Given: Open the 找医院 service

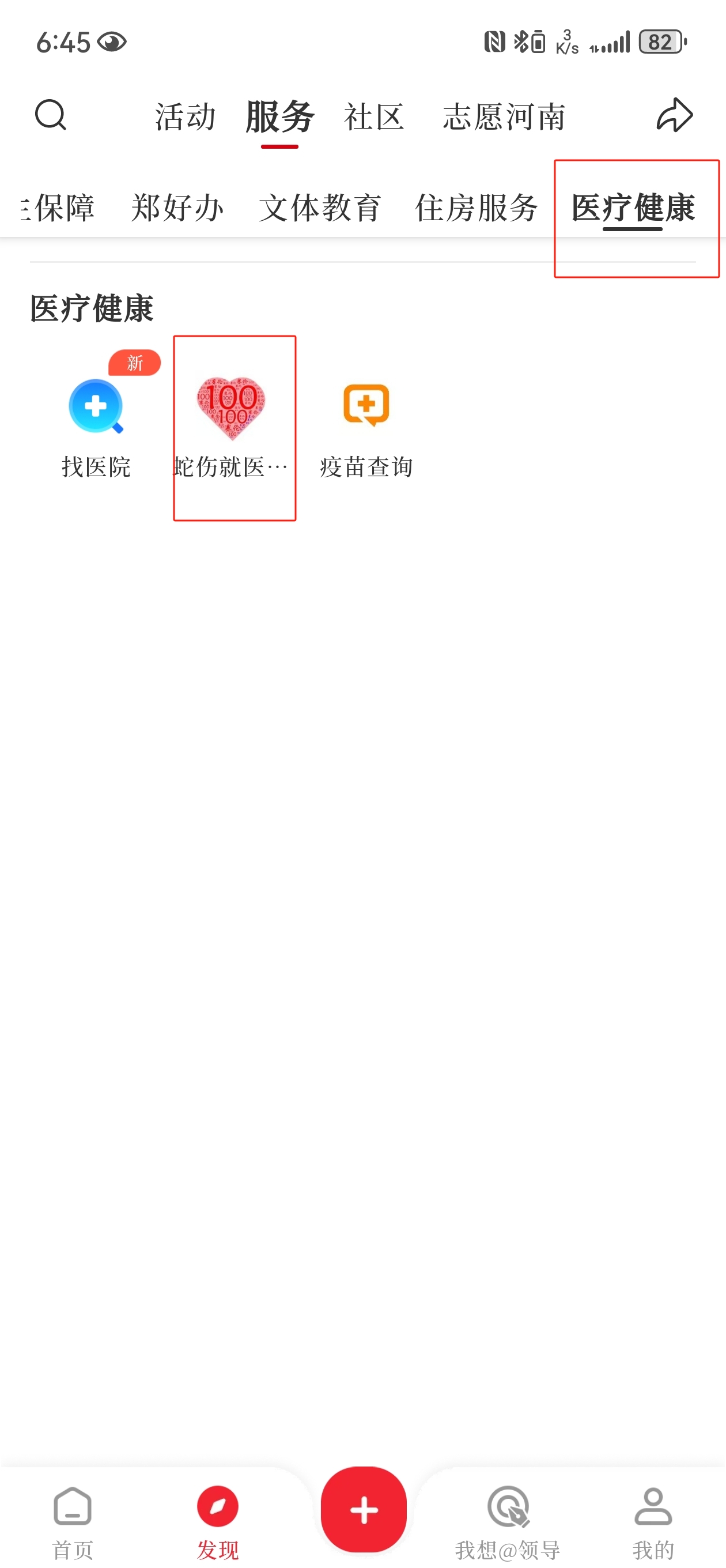Looking at the screenshot, I should click(x=96, y=426).
